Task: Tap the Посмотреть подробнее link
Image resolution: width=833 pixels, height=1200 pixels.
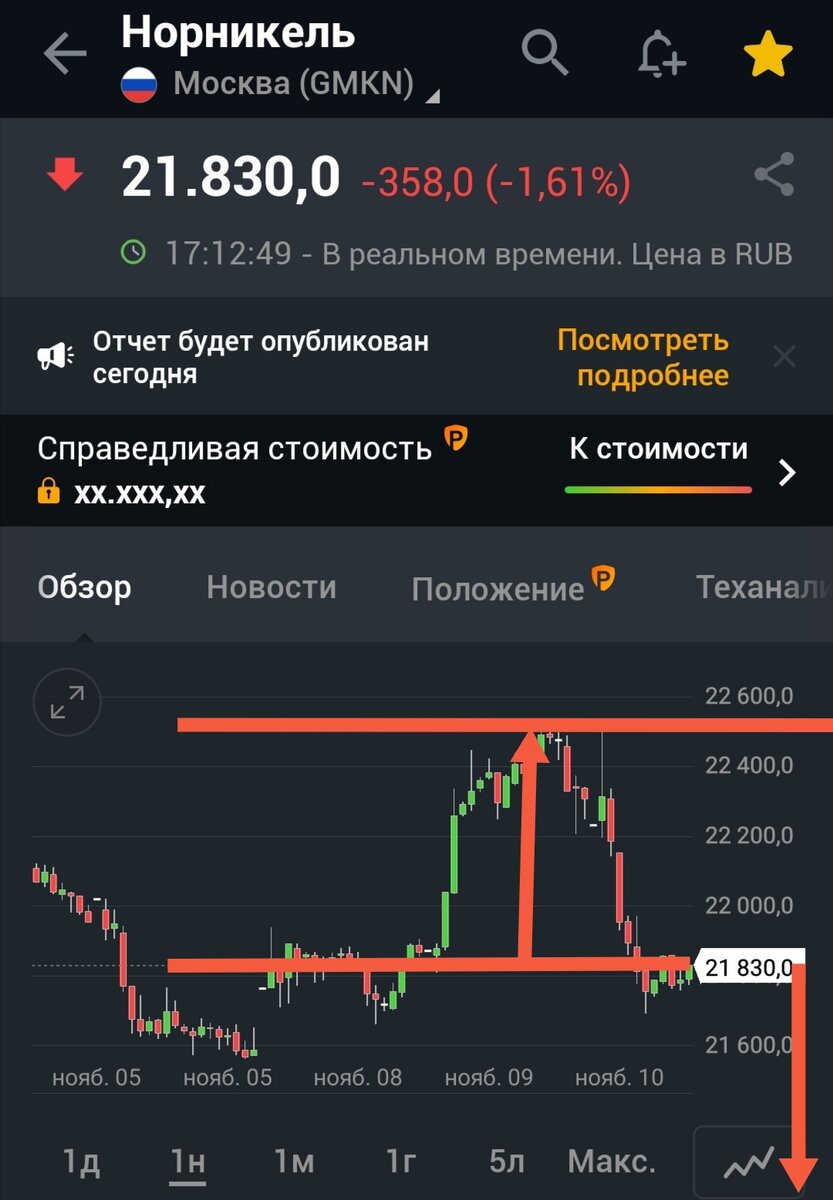Action: pyautogui.click(x=642, y=358)
